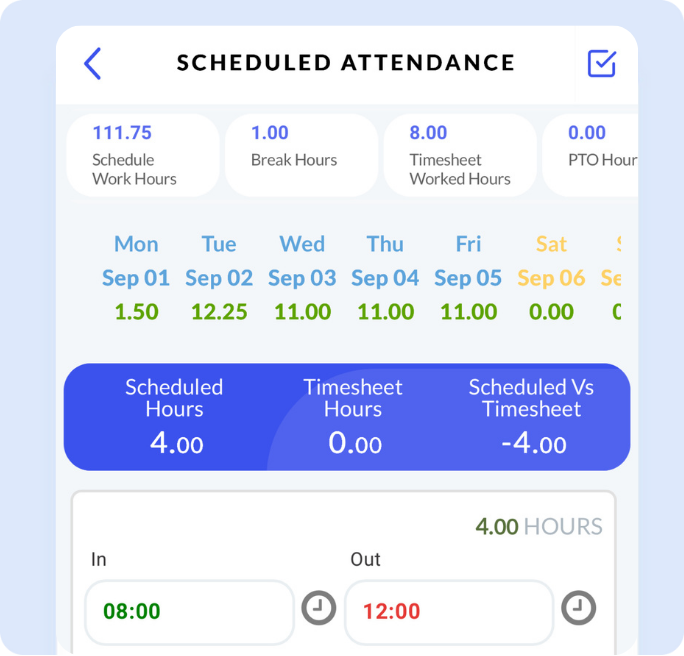Viewport: 684px width, 656px height.
Task: Open the clock picker for In time
Action: click(319, 607)
